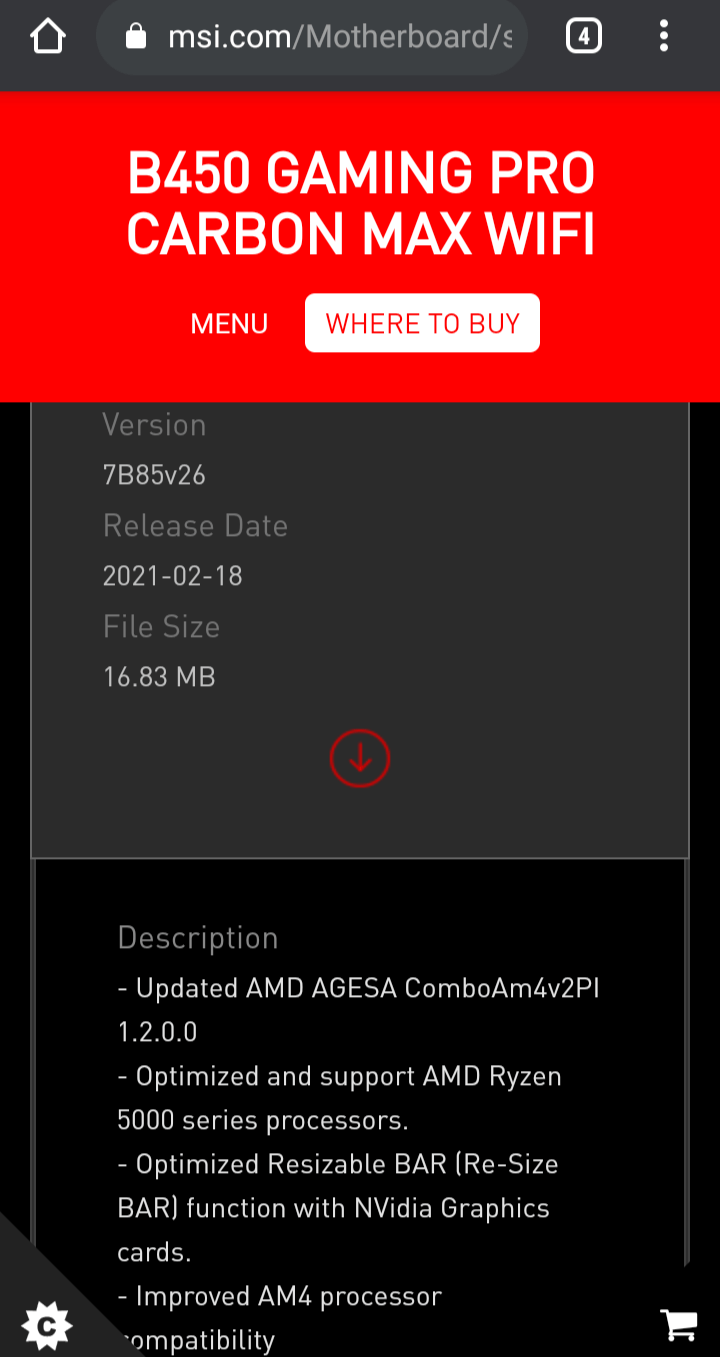Image resolution: width=720 pixels, height=1357 pixels.
Task: Download BIOS version 7B85v26
Action: pyautogui.click(x=360, y=759)
